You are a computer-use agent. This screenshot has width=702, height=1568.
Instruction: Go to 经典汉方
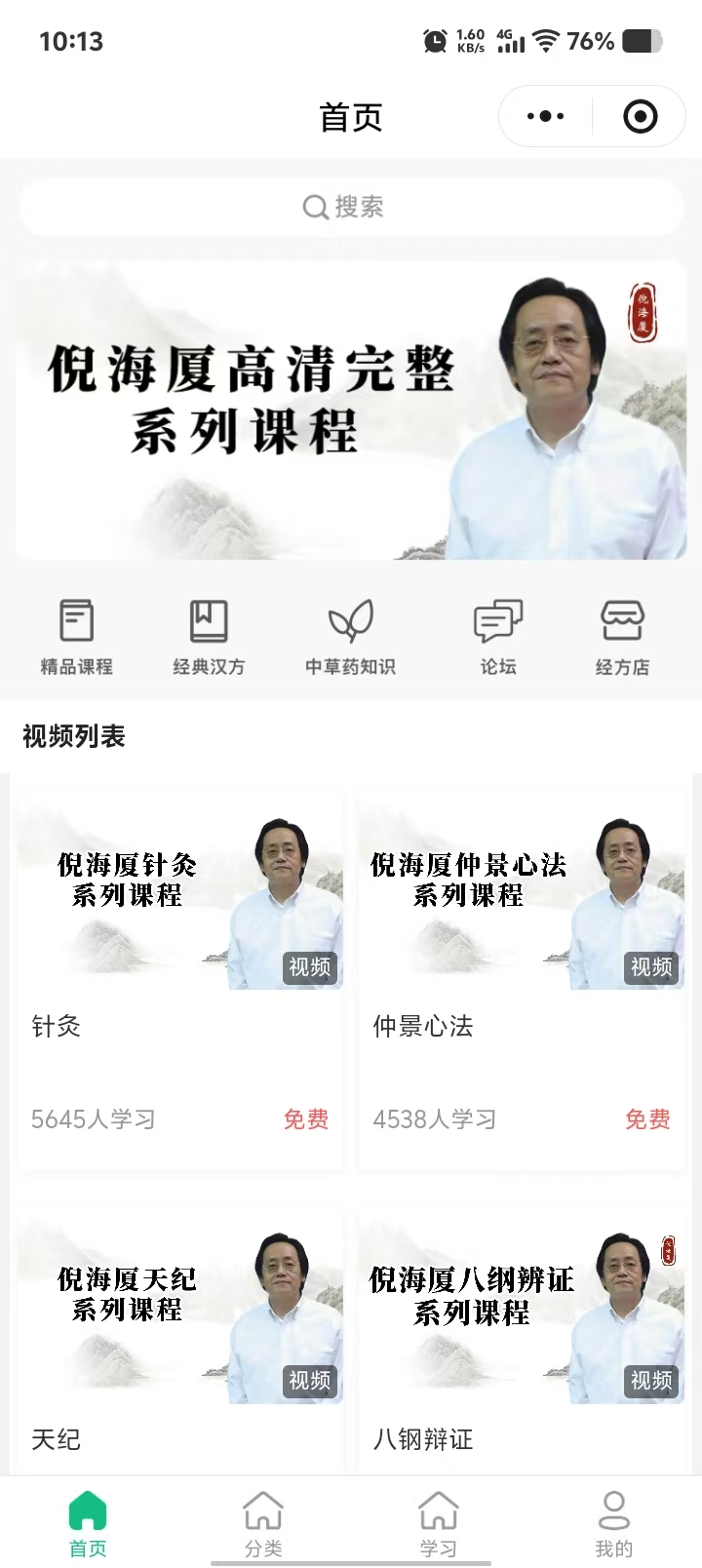coord(209,636)
